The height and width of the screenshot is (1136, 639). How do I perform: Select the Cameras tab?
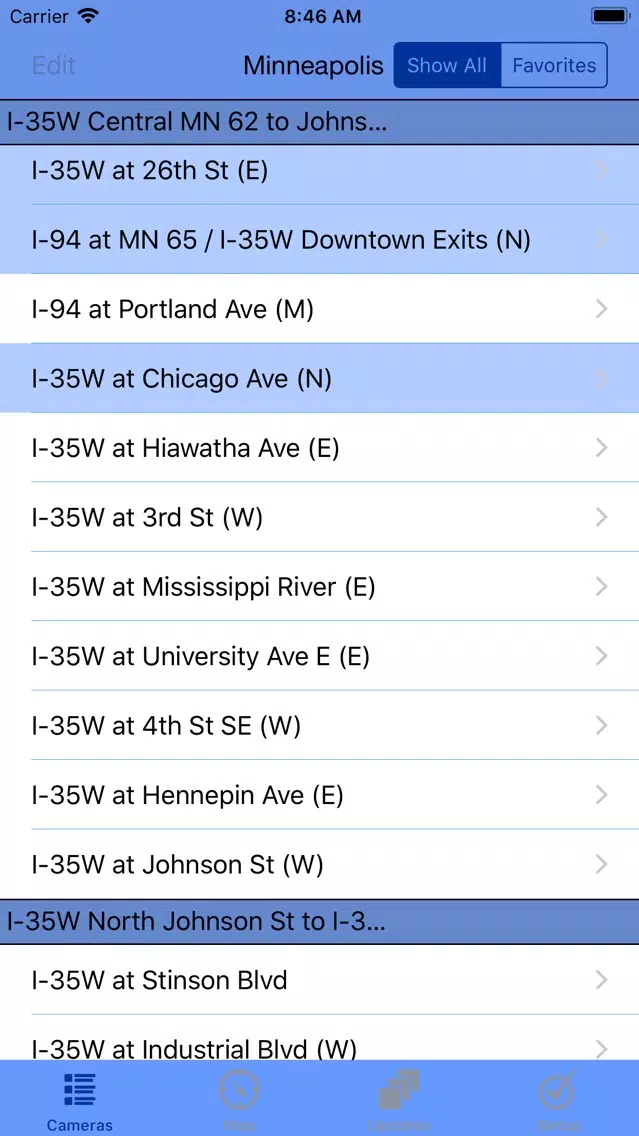point(80,1100)
